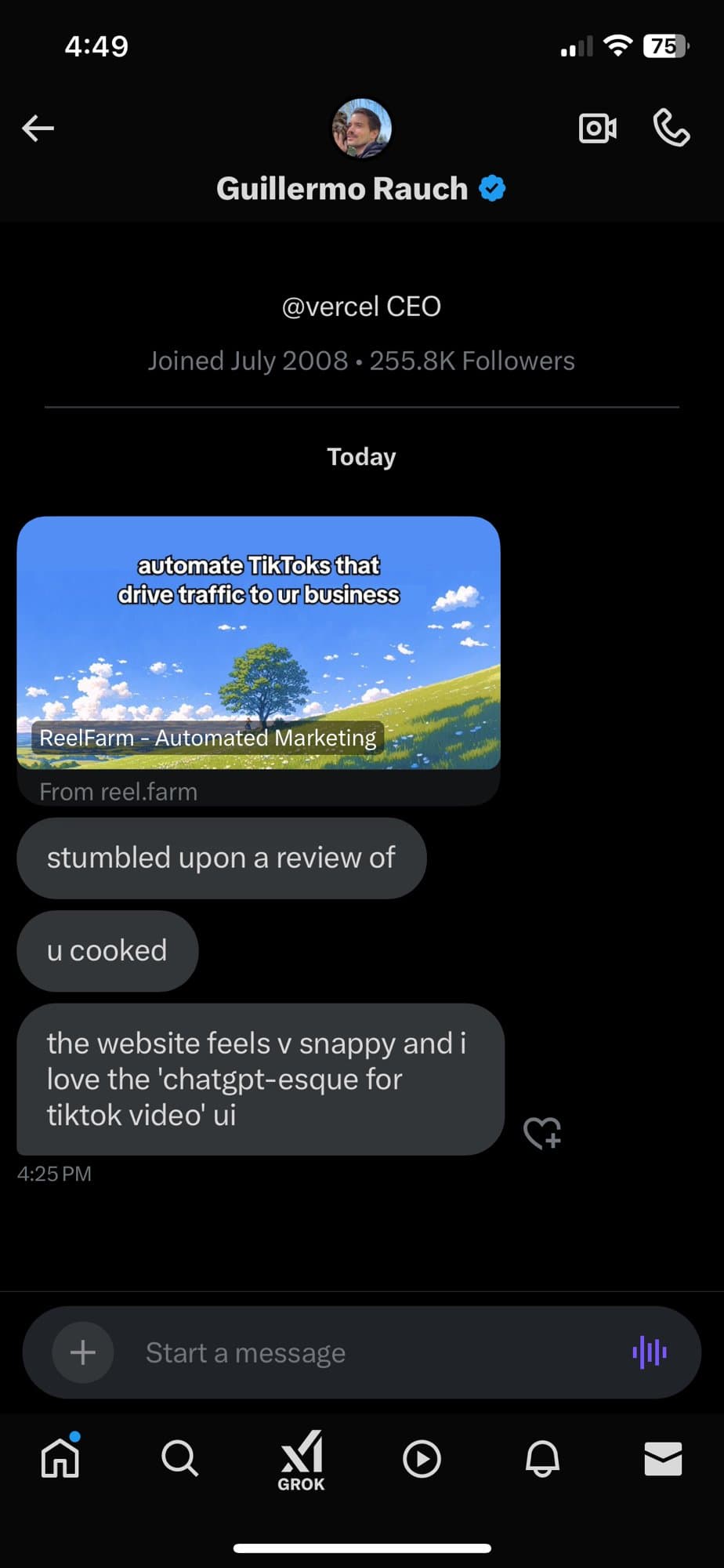Open the Grok tab
This screenshot has width=724, height=1568.
tap(302, 1460)
